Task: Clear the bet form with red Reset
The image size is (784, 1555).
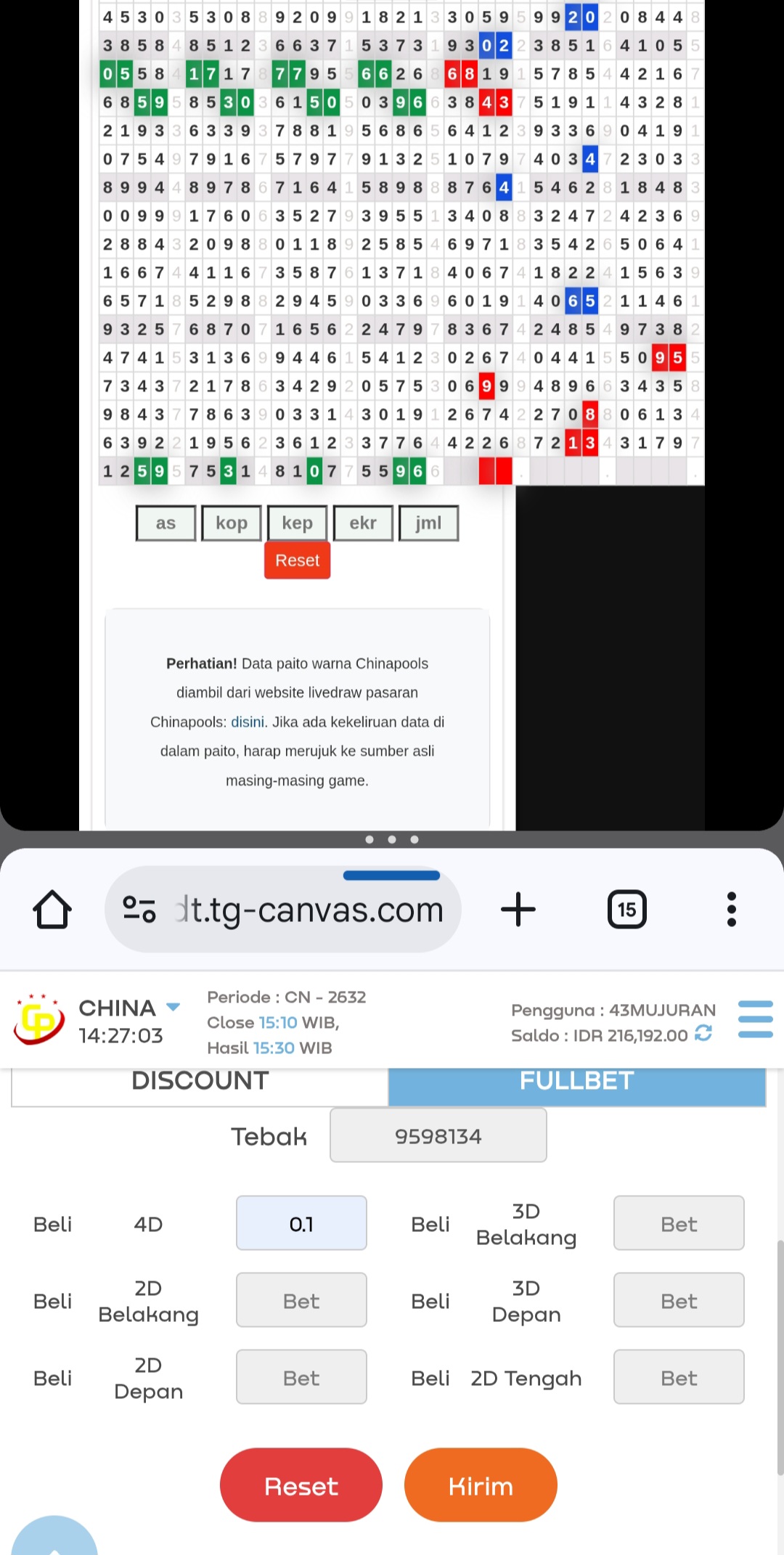Action: pyautogui.click(x=301, y=1485)
